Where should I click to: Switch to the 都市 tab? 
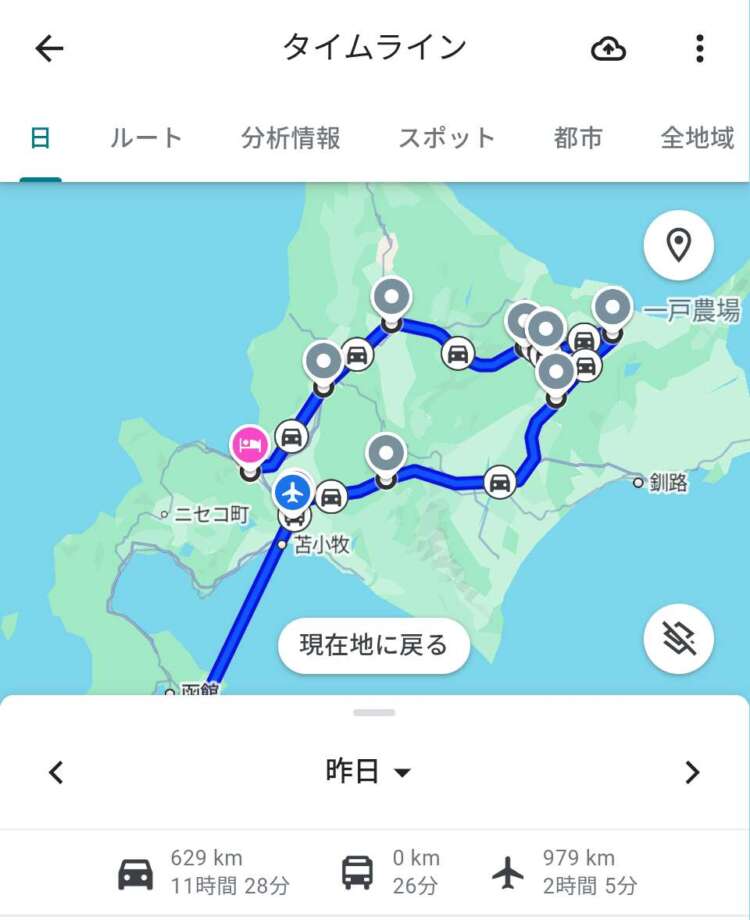coord(578,138)
